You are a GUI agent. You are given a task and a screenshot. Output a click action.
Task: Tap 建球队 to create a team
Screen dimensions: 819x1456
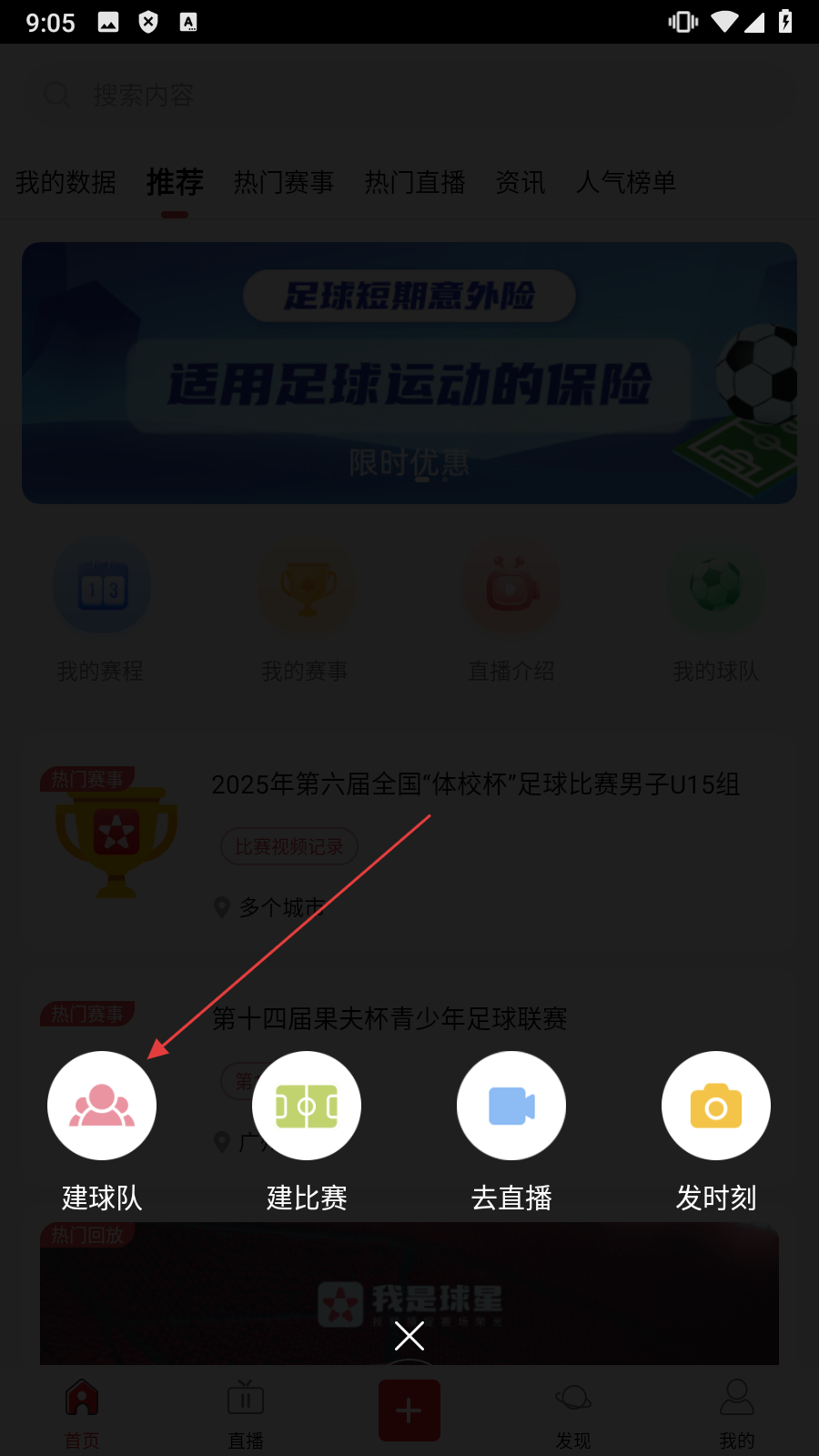click(102, 1106)
